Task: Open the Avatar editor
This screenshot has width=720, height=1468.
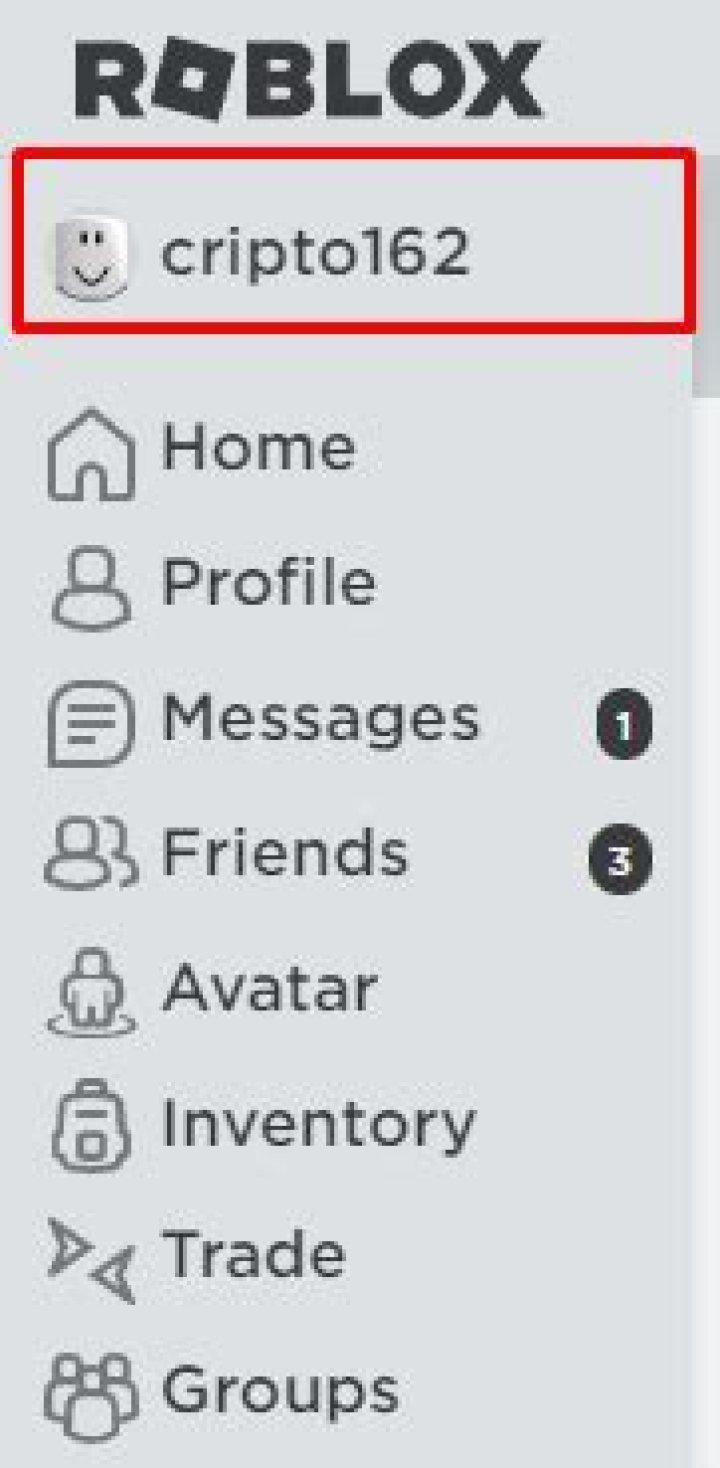Action: pos(268,989)
